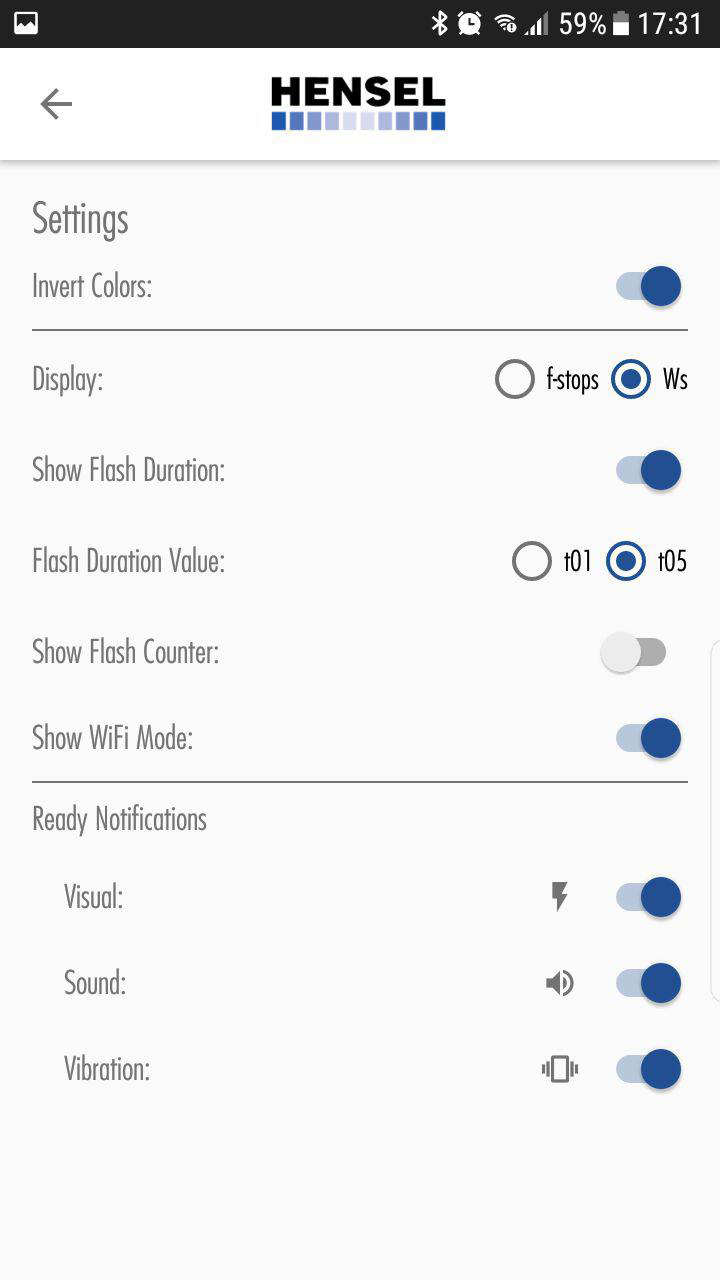Disable Visual ready notification
The height and width of the screenshot is (1280, 720).
coord(648,897)
